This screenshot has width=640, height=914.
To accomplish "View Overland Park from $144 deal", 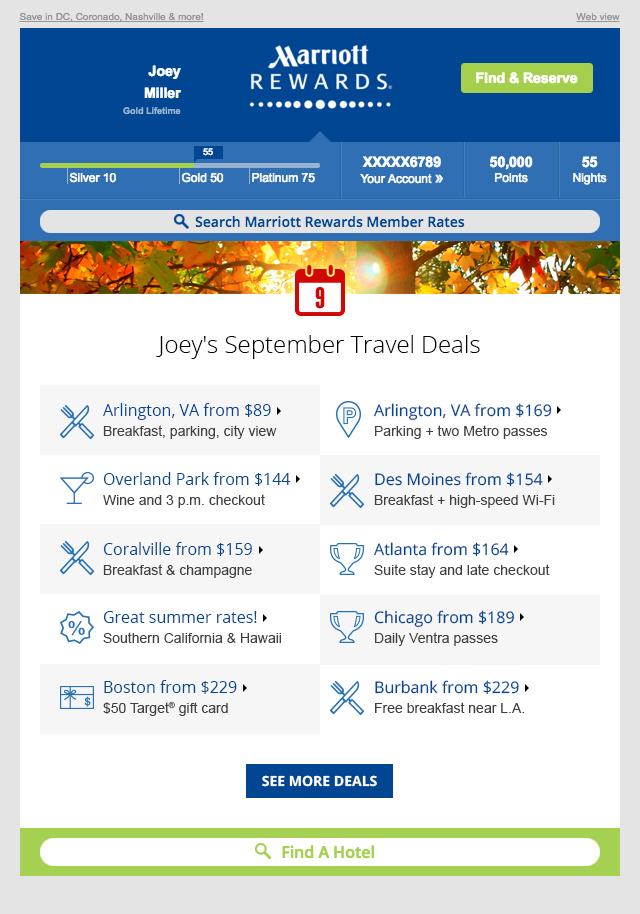I will [196, 480].
